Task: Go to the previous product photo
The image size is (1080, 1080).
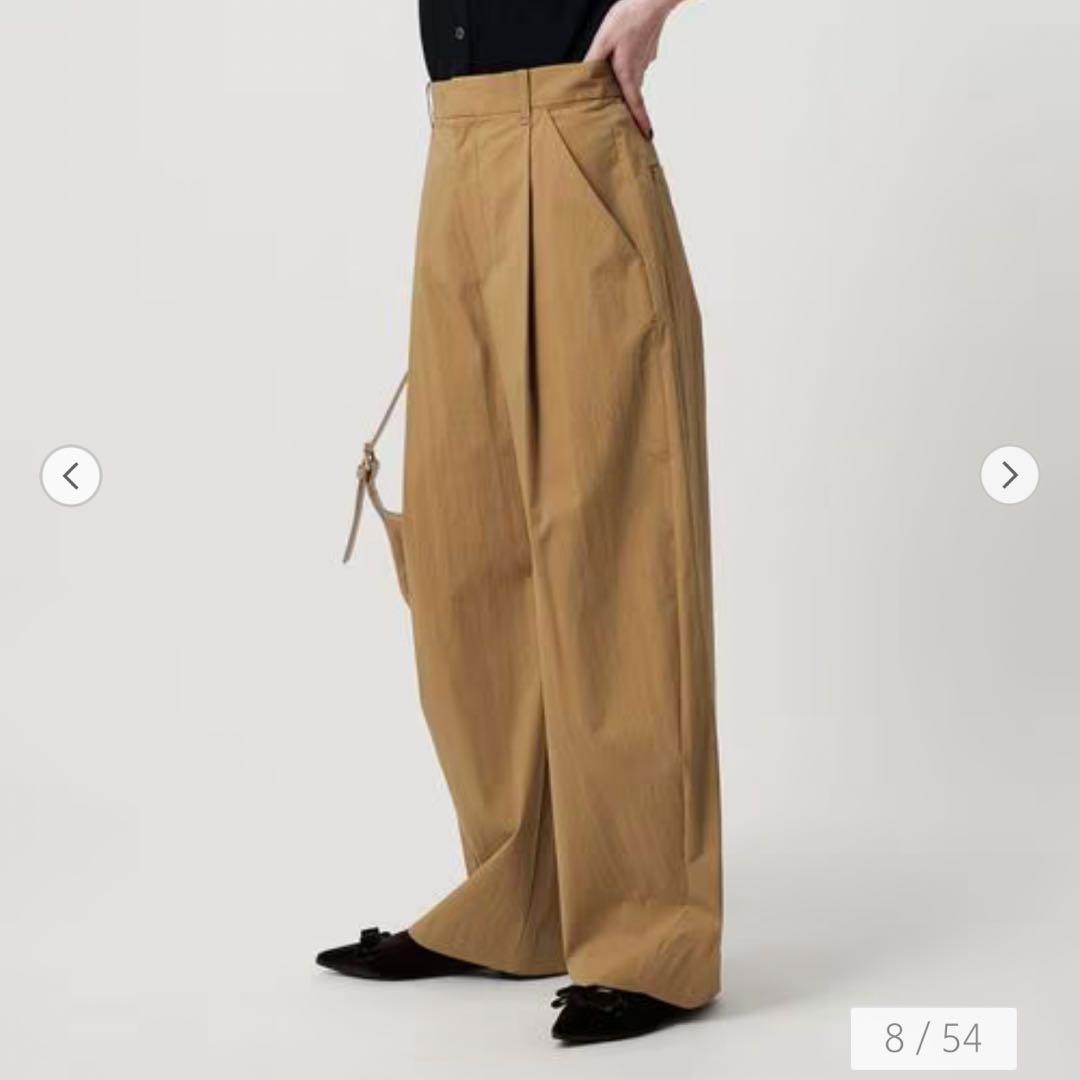Action: click(71, 476)
